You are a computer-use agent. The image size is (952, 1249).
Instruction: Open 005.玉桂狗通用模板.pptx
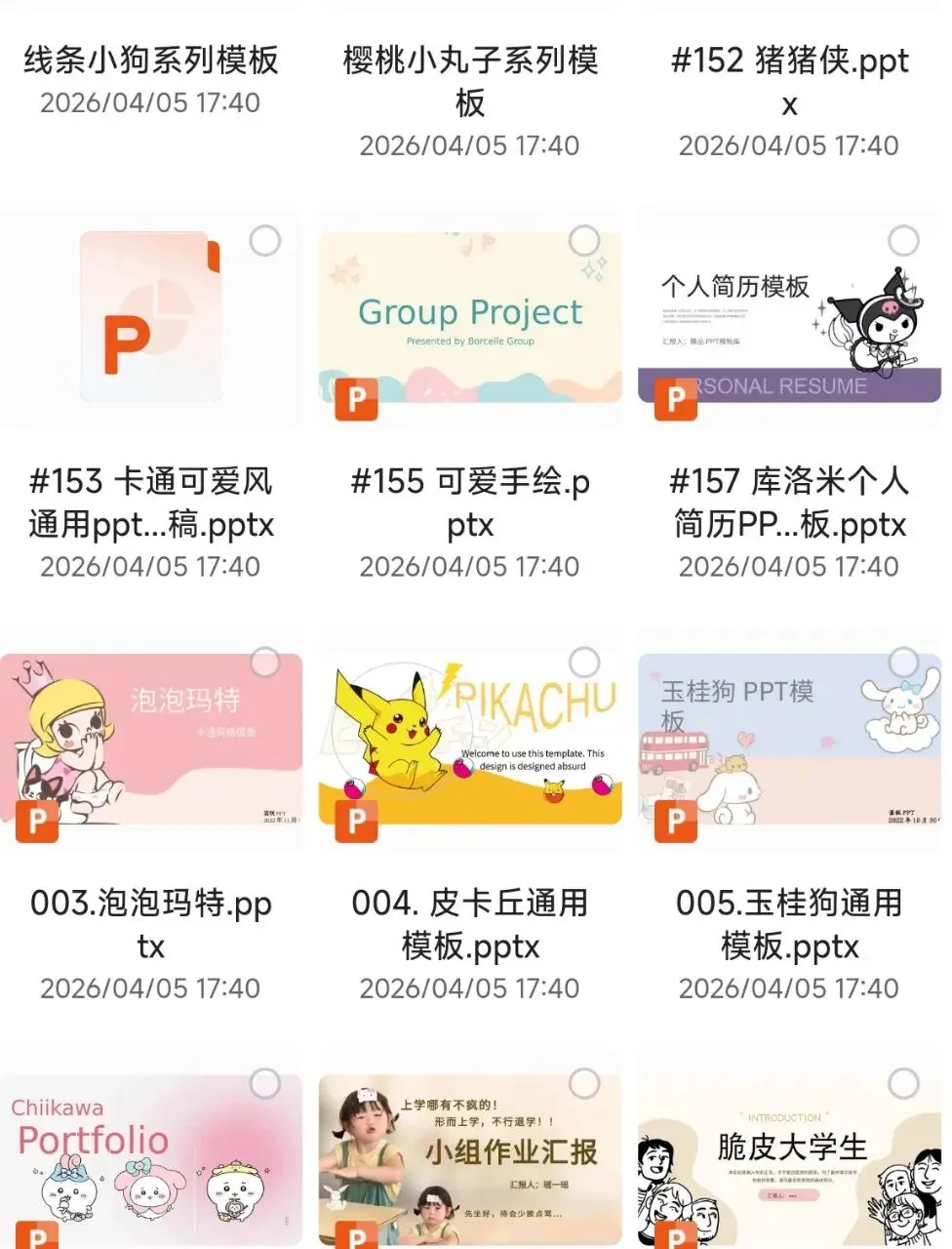pos(789,739)
